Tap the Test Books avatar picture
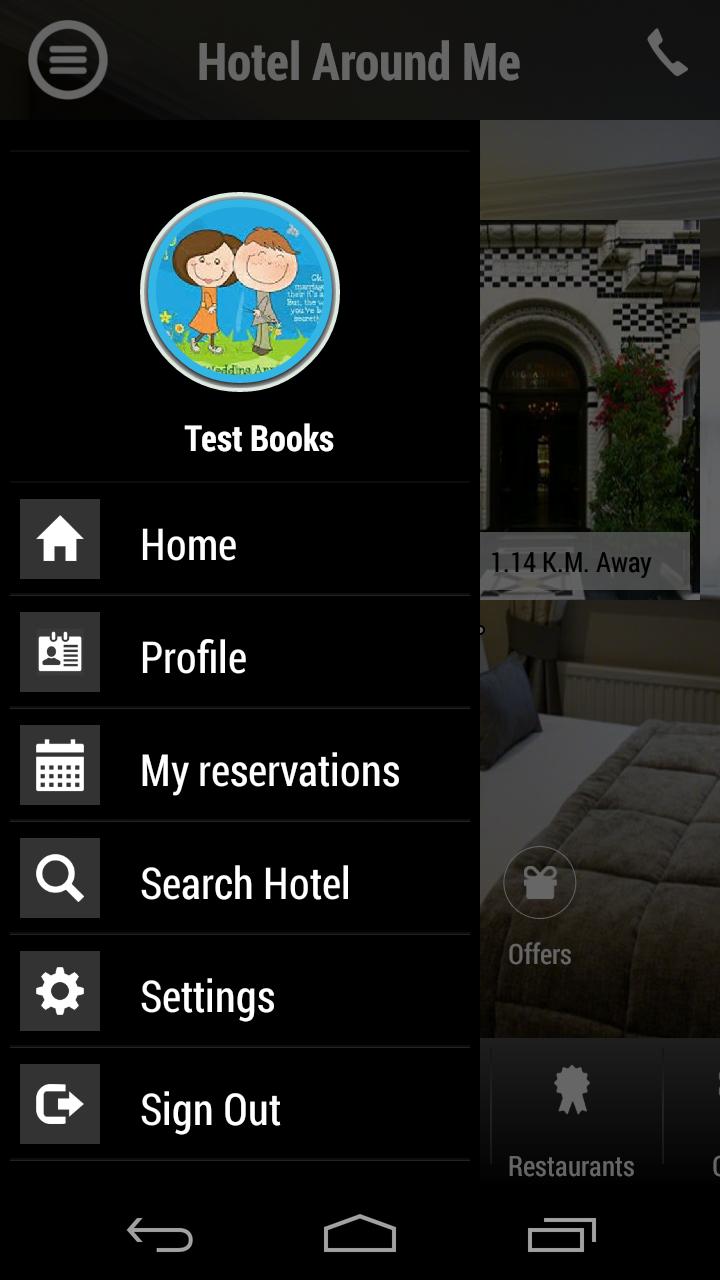 coord(240,292)
